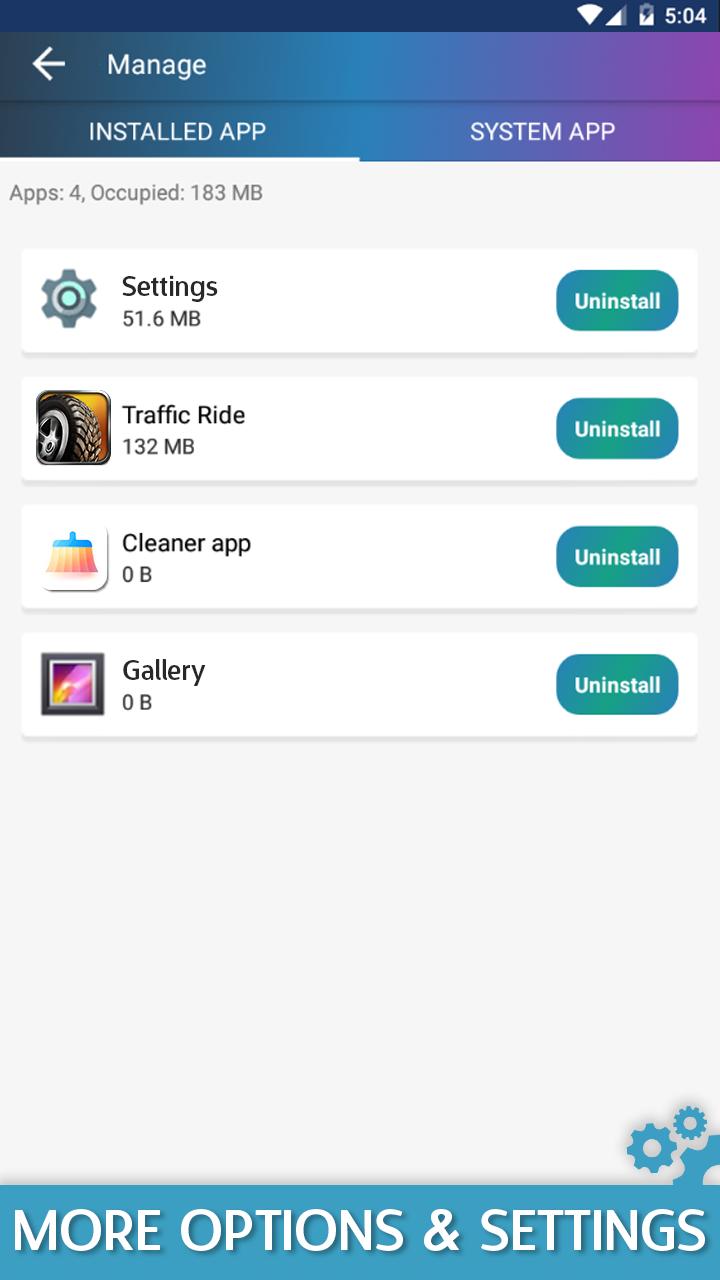Switch to the SYSTEM APP tab

[x=542, y=130]
